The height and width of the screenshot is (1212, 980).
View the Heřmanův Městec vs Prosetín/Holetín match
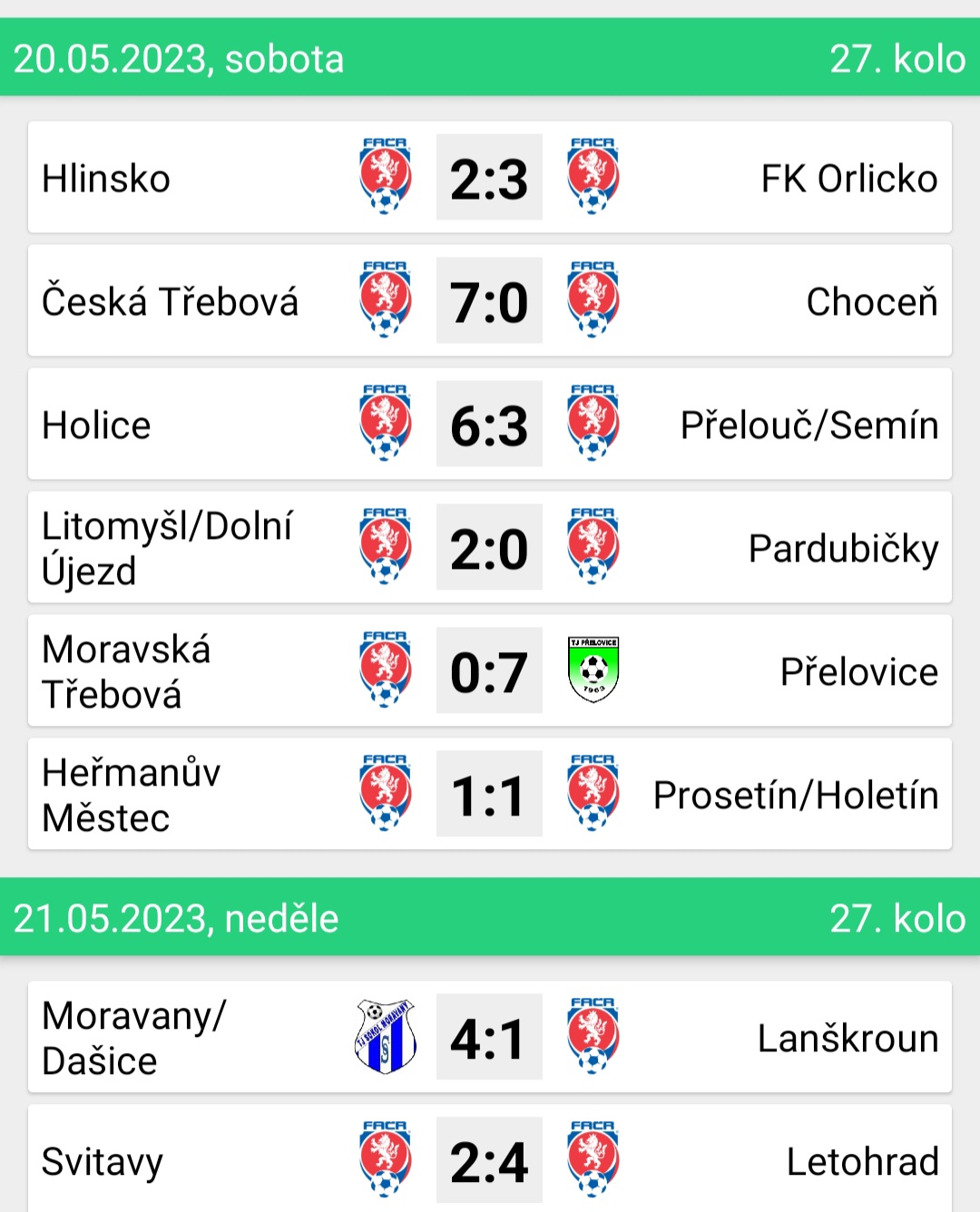[489, 795]
